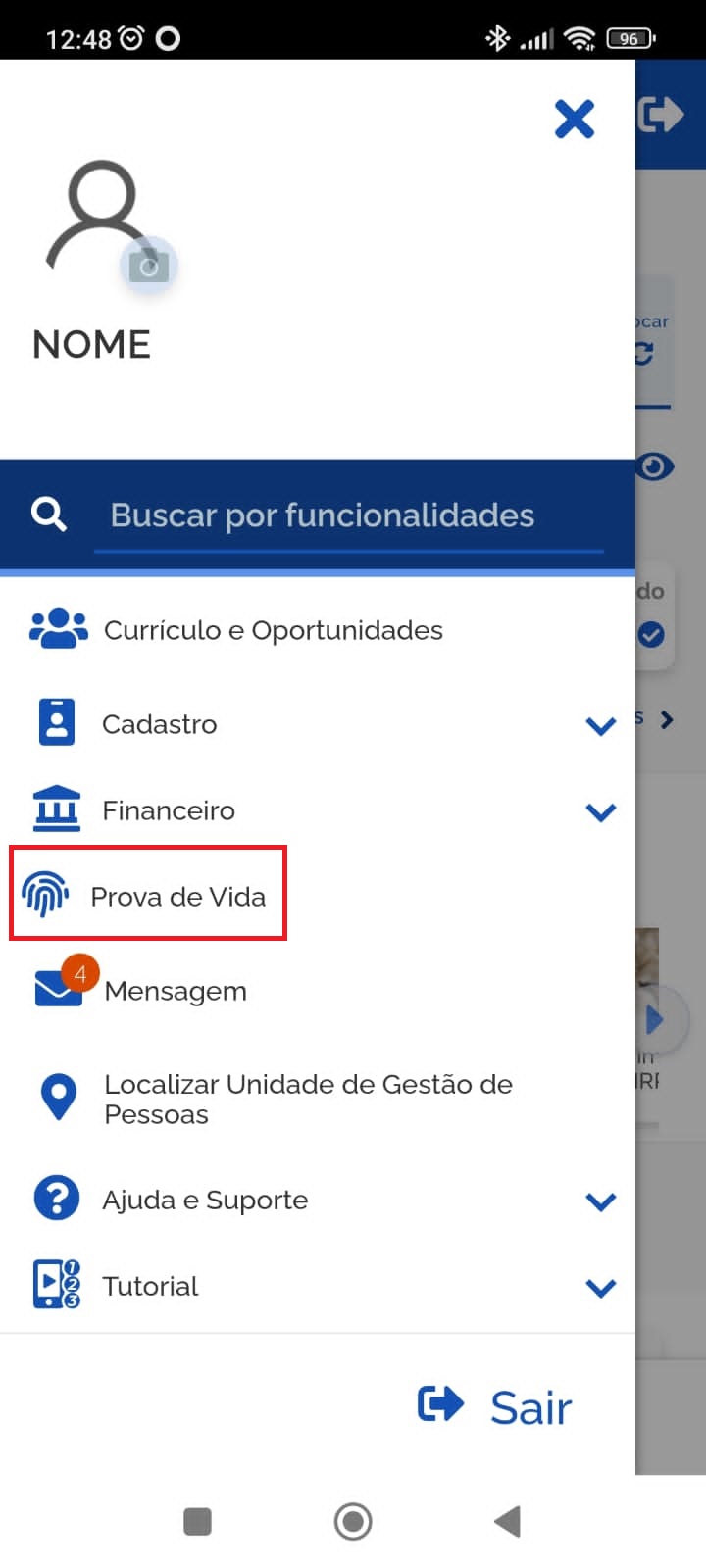Go back using the system back button
This screenshot has width=706, height=1568.
pos(507,1521)
